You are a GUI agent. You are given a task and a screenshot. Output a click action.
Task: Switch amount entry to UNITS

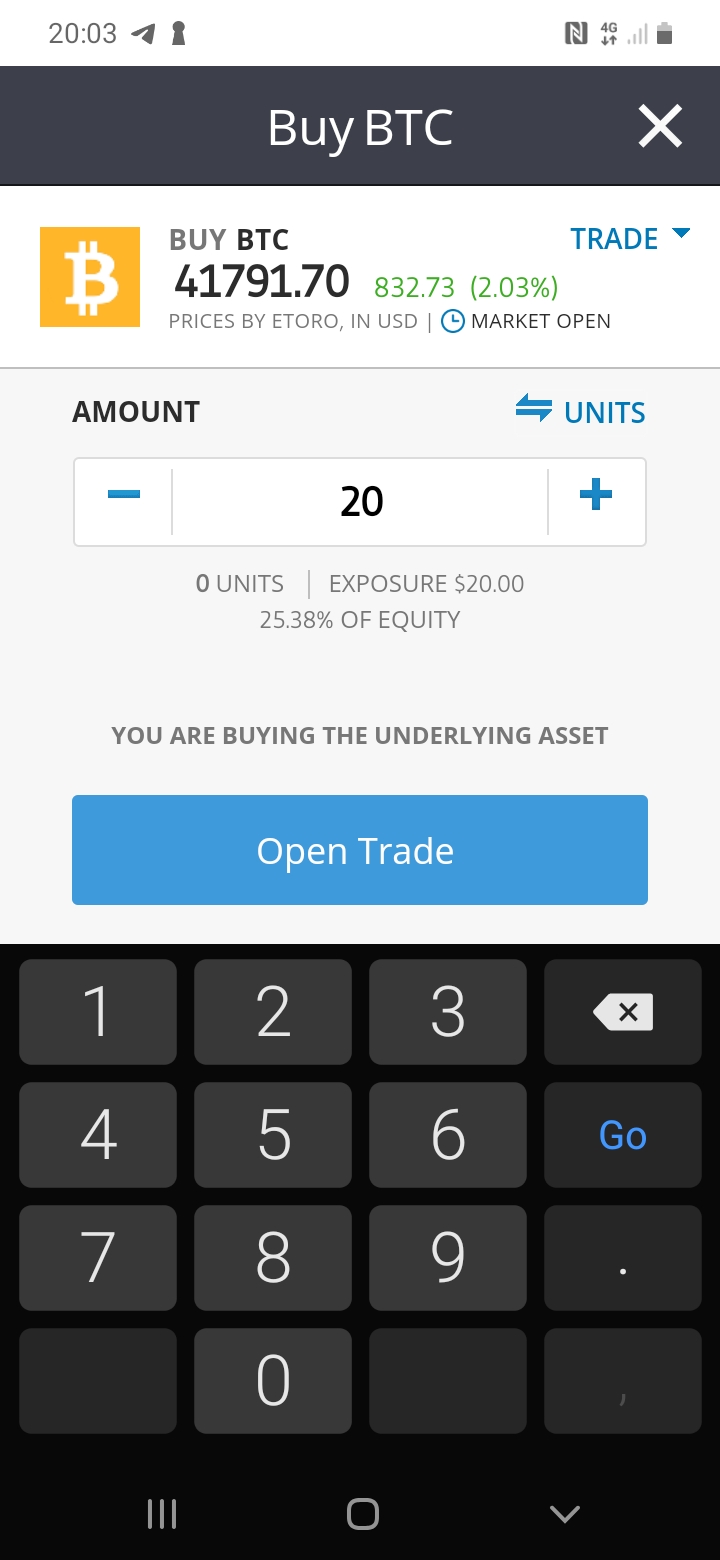pyautogui.click(x=581, y=411)
